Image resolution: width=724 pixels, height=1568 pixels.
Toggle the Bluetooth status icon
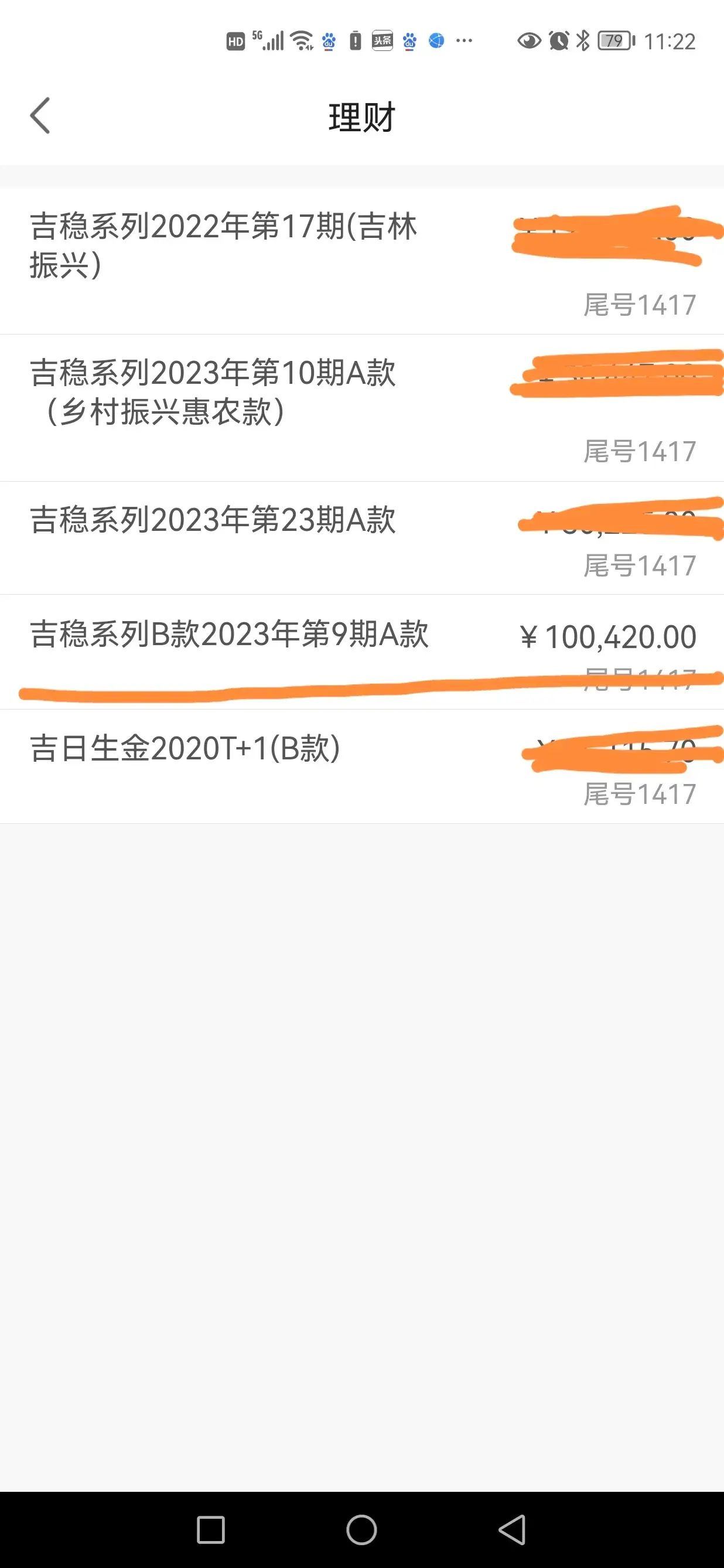tap(582, 41)
